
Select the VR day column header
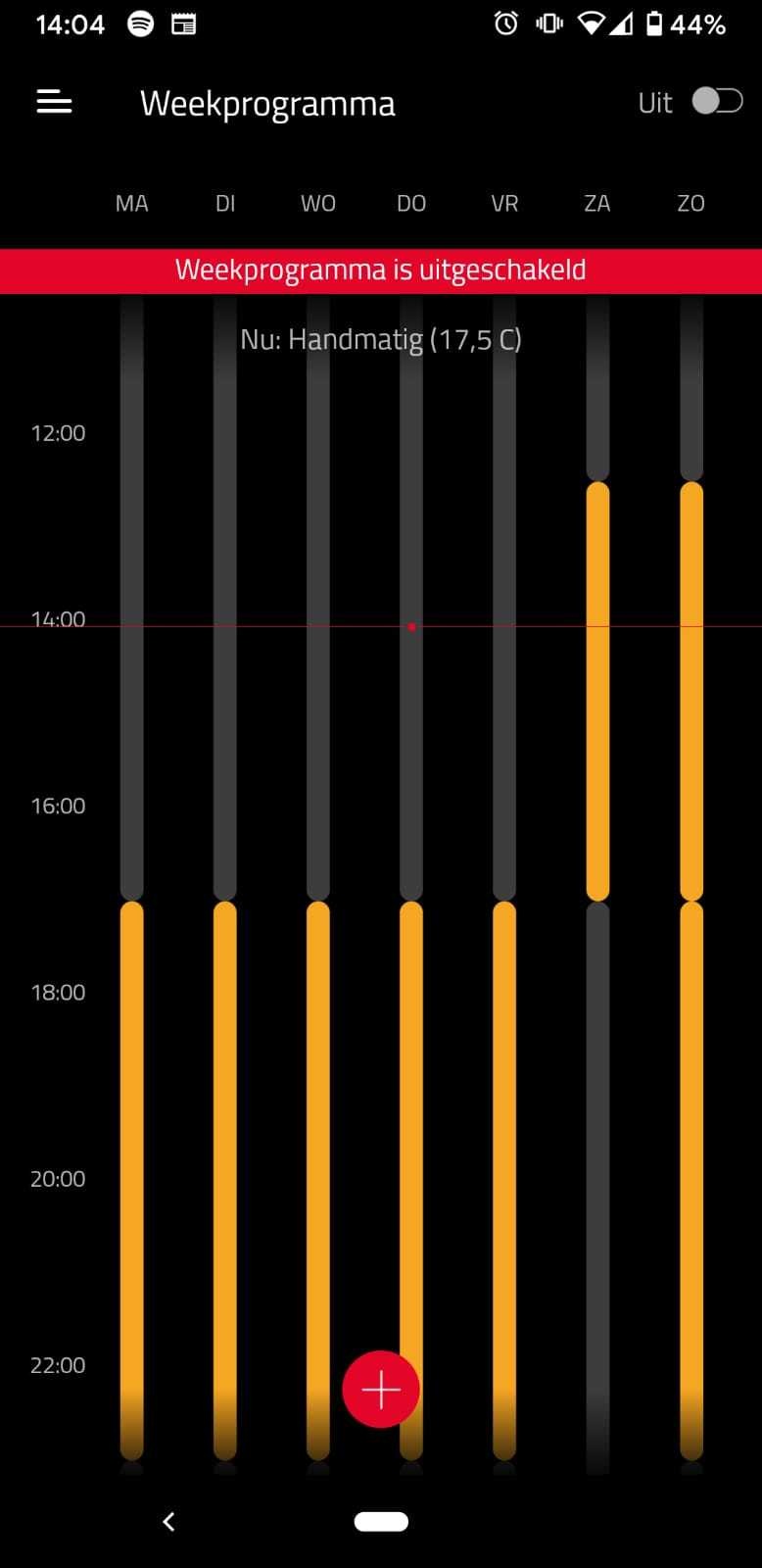click(504, 203)
